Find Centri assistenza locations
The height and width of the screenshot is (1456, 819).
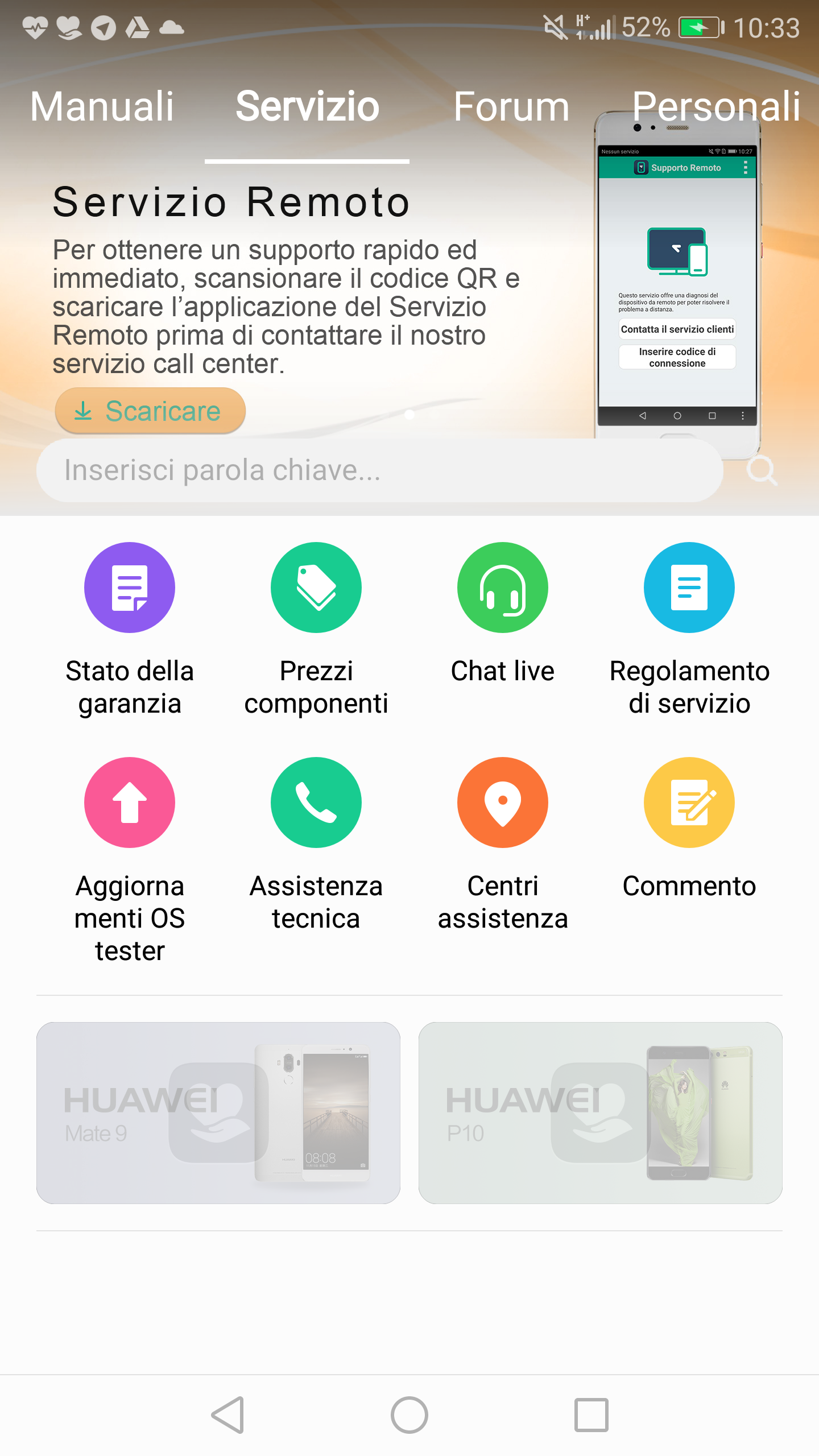coord(503,803)
